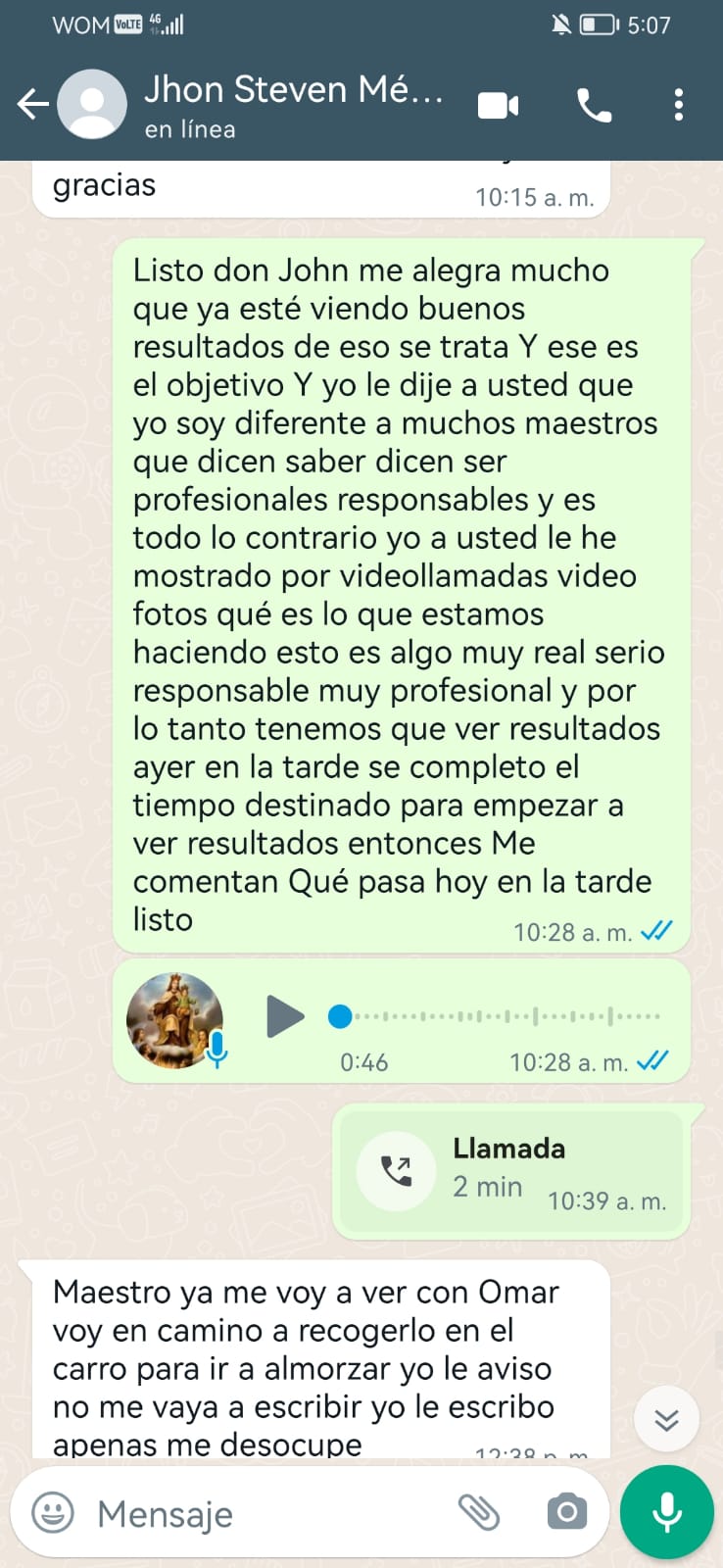Open Jhon Steven's contact info
This screenshot has width=723, height=1568.
point(294,105)
